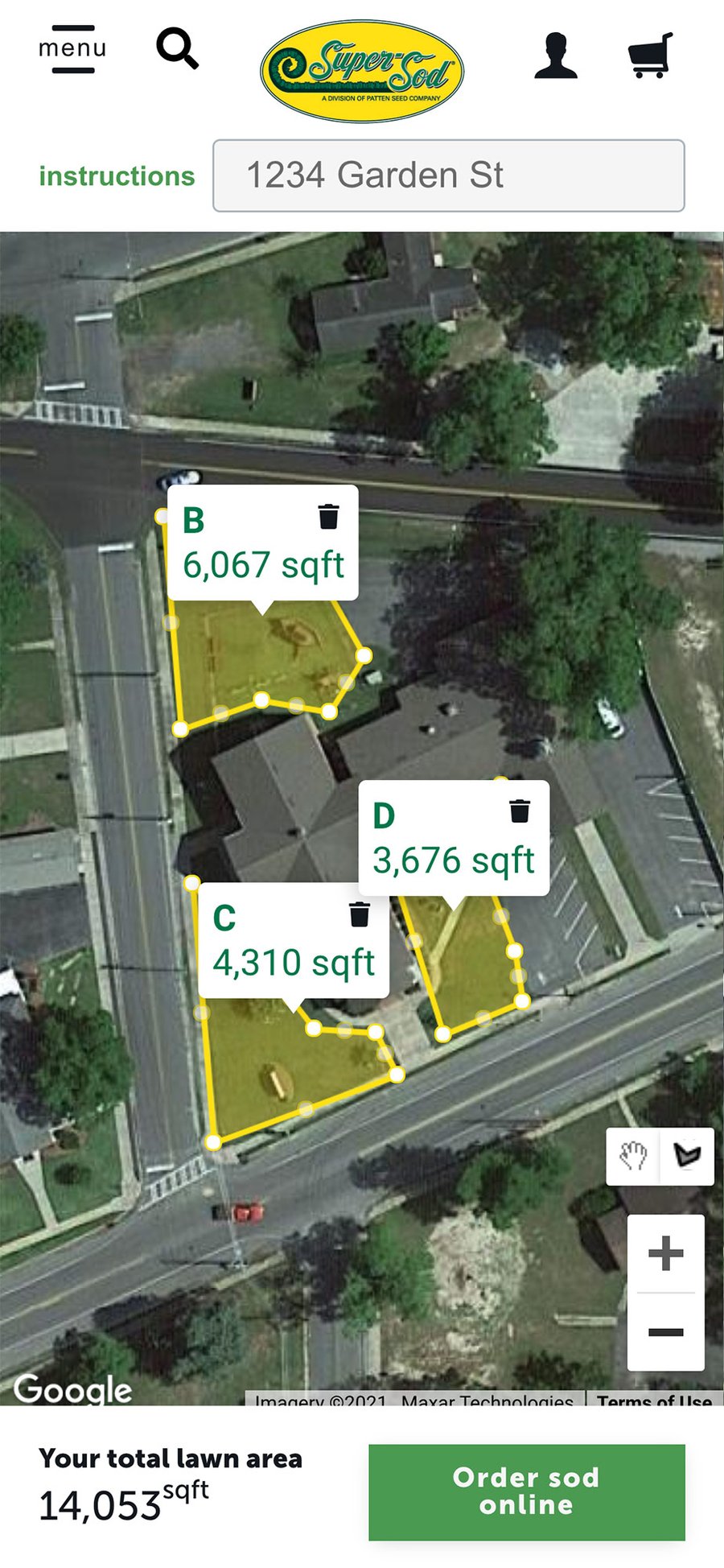Open the shopping cart

click(x=650, y=55)
